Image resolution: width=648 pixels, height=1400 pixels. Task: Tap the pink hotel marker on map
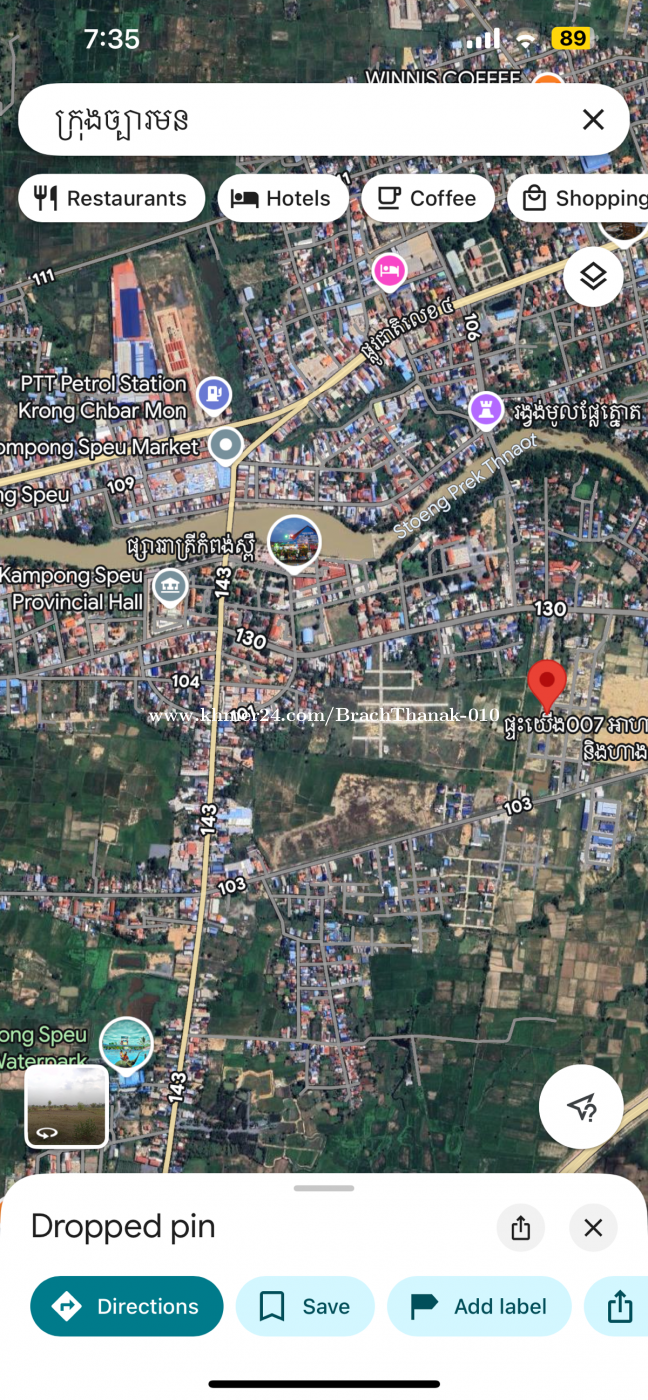[389, 270]
